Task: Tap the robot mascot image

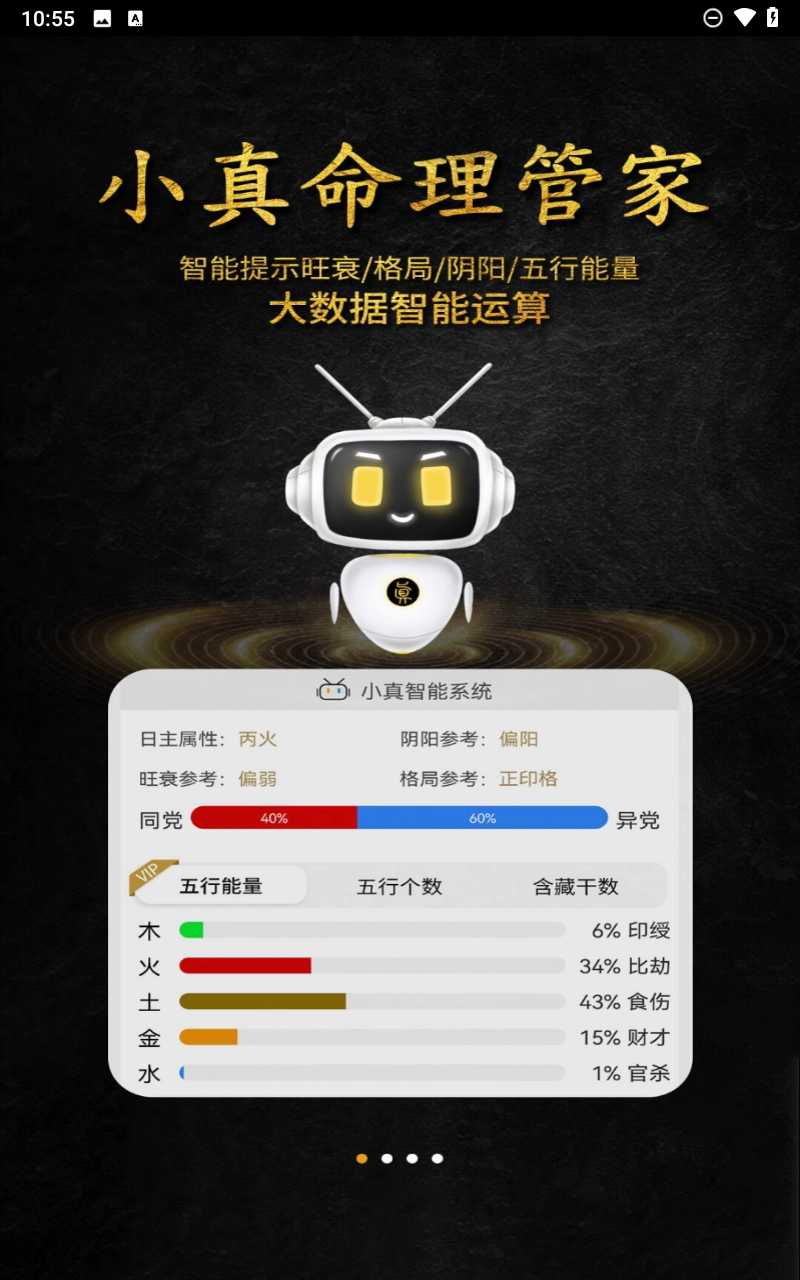Action: click(x=400, y=500)
